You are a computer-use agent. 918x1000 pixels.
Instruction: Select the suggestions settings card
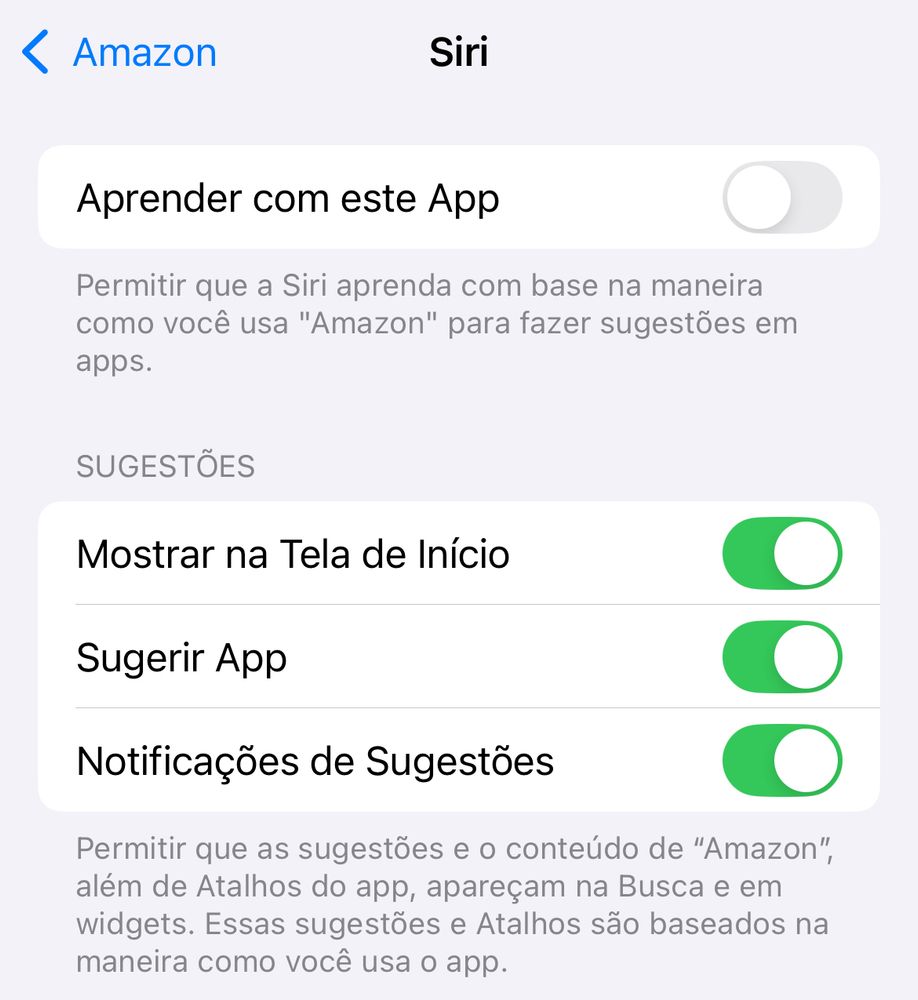coord(459,657)
